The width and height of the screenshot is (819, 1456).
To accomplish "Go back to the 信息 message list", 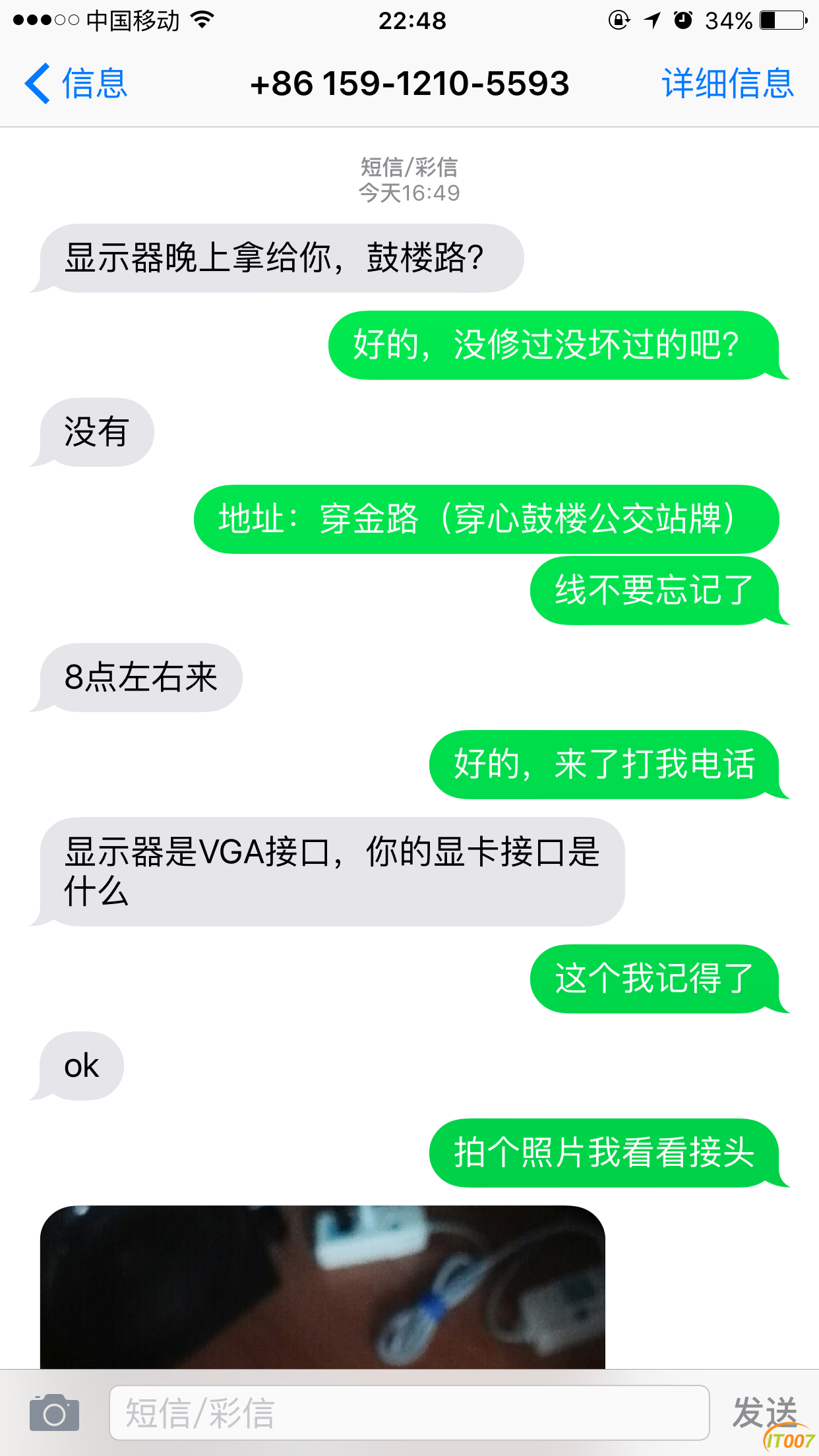I will 76,84.
